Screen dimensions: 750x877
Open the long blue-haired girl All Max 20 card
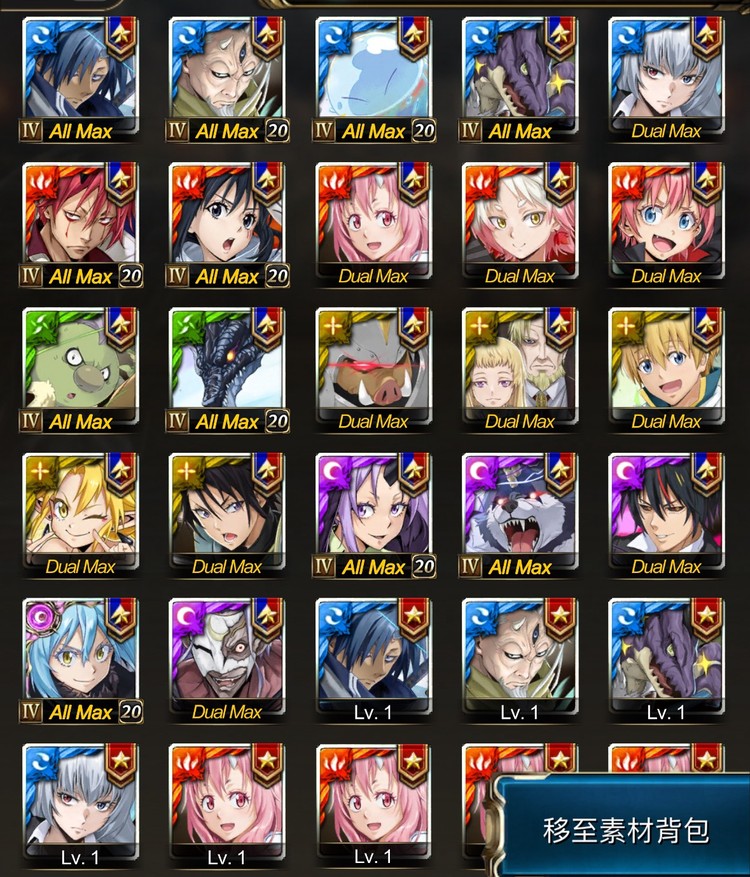(x=81, y=656)
